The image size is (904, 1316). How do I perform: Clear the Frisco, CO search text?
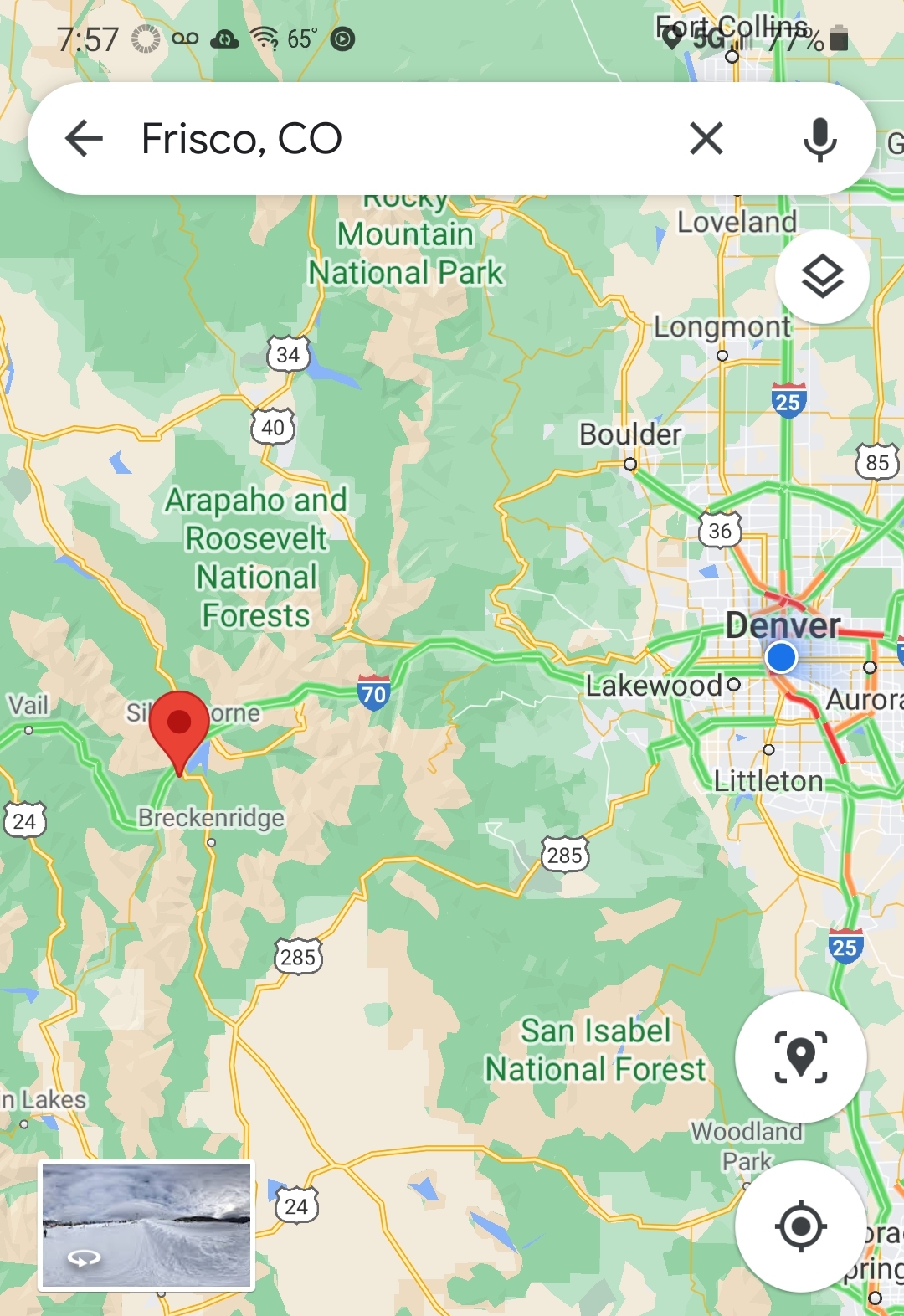(x=706, y=138)
